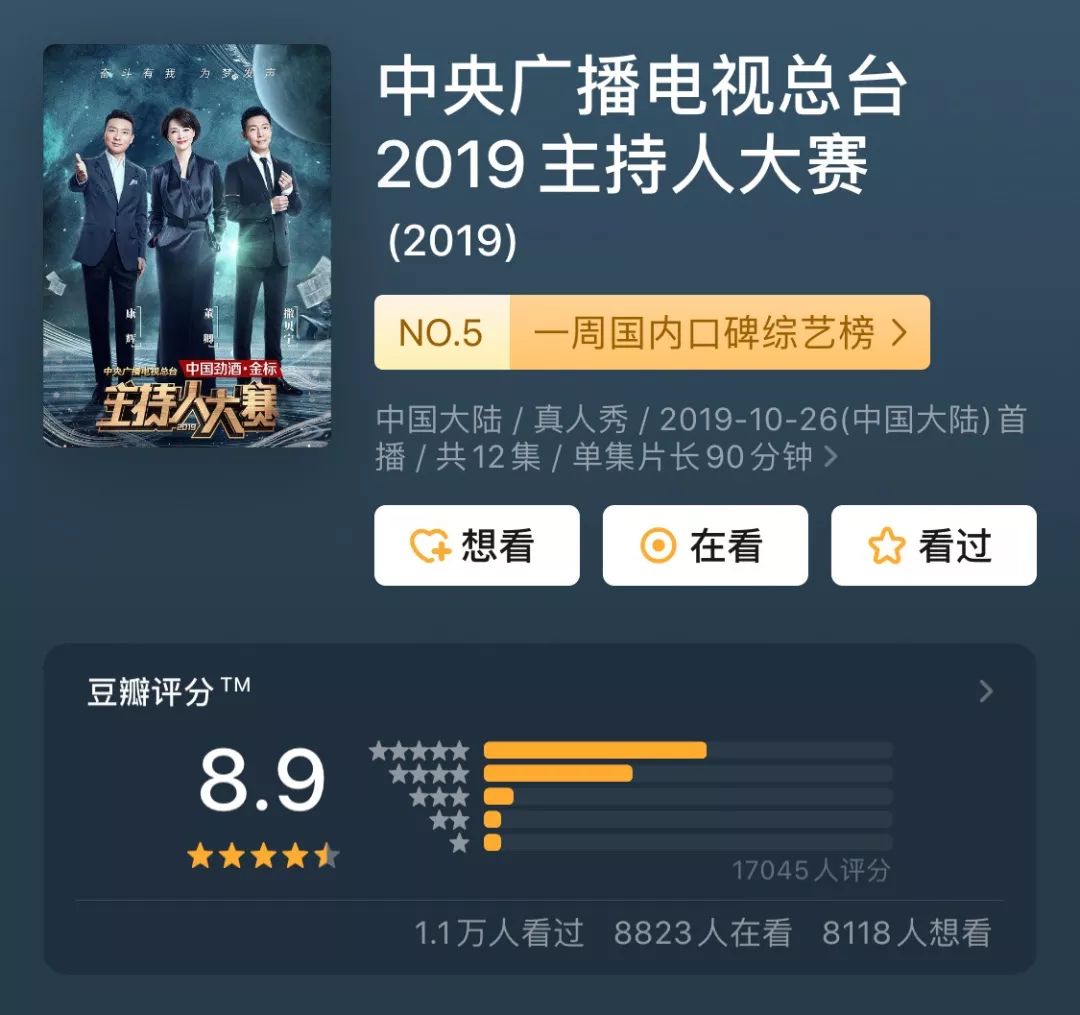Mark the show as 在看
1080x1015 pixels.
(x=705, y=545)
